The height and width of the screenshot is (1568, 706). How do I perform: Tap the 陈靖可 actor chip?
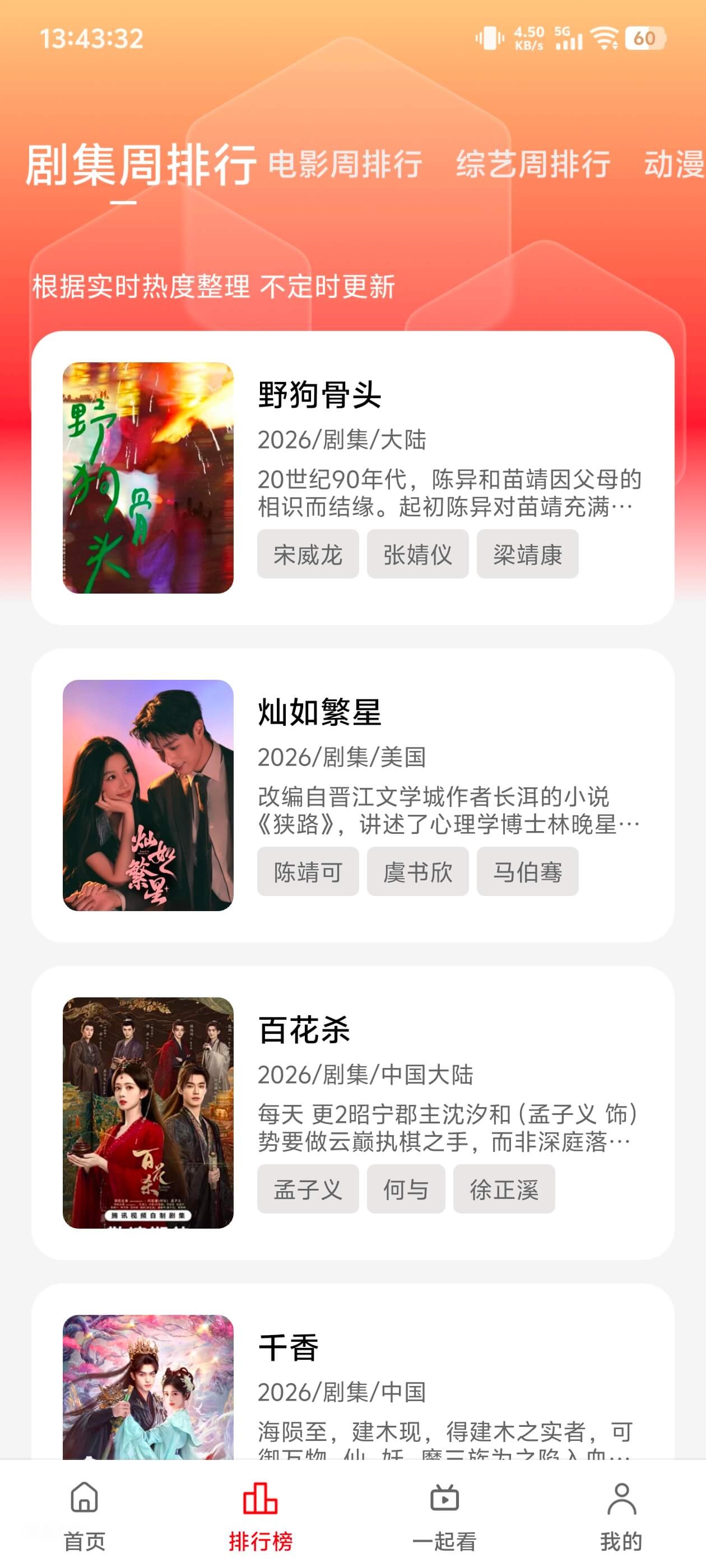(x=308, y=872)
